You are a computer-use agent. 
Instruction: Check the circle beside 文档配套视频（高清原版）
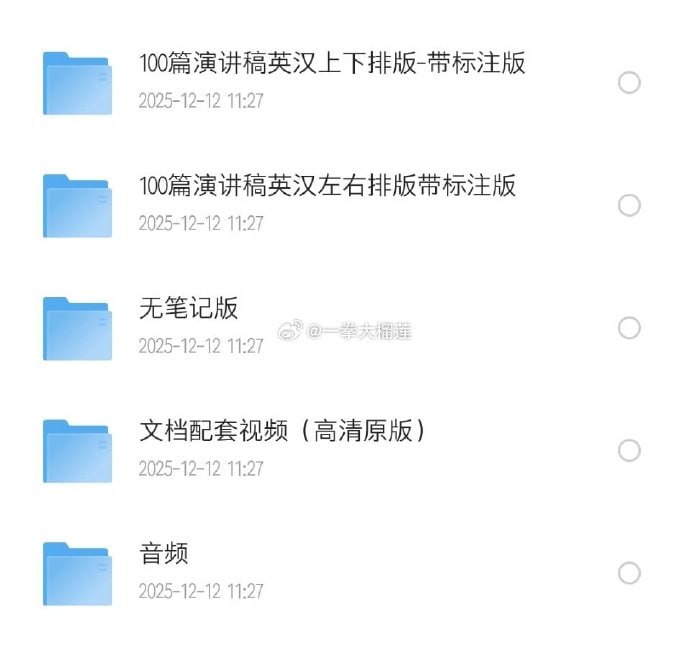click(x=629, y=450)
